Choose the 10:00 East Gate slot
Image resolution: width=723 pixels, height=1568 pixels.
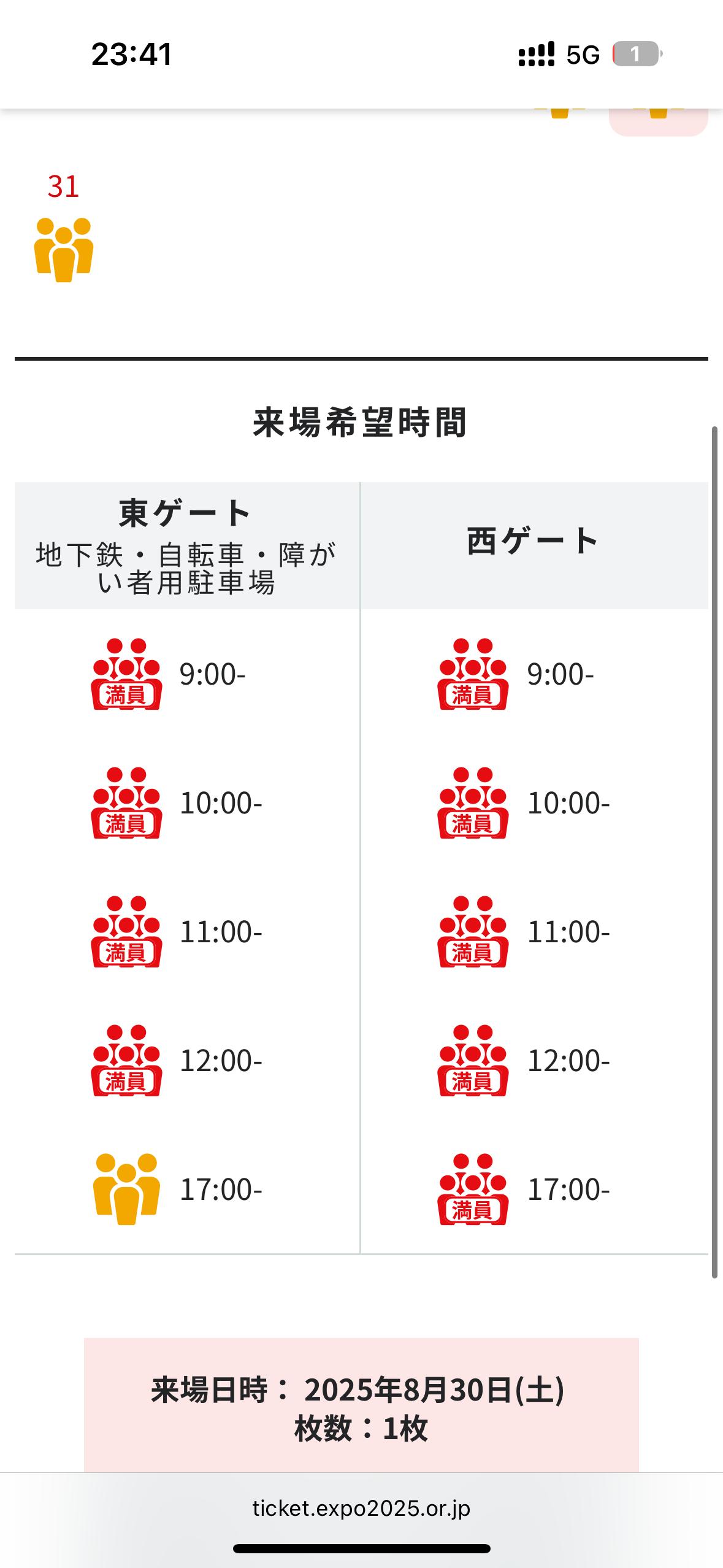pos(177,802)
